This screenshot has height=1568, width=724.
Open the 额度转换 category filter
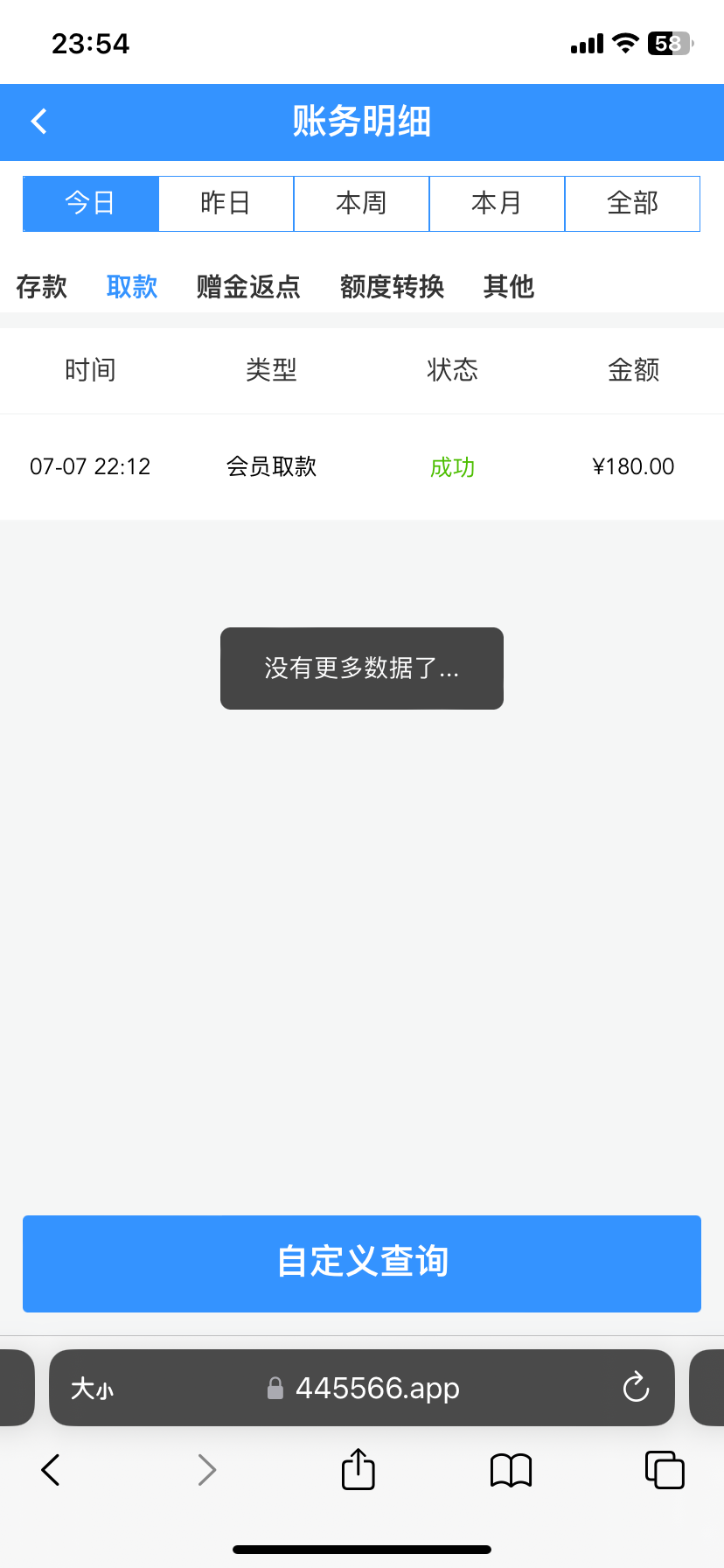392,286
